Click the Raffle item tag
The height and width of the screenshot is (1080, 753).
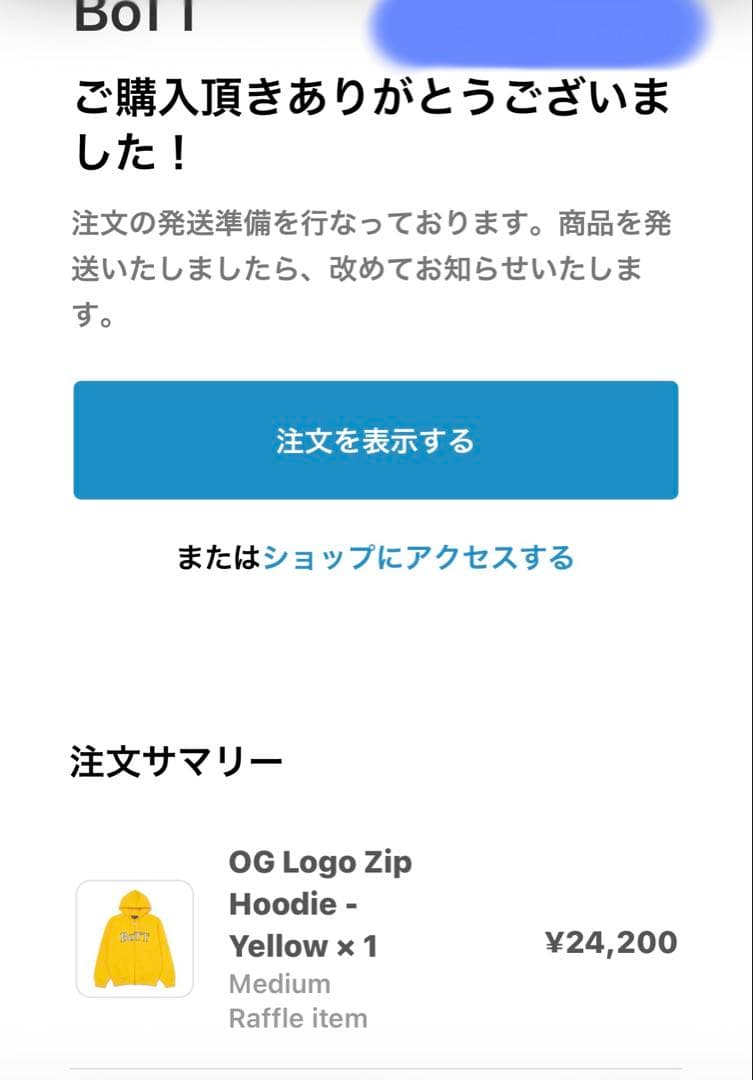pos(297,1019)
